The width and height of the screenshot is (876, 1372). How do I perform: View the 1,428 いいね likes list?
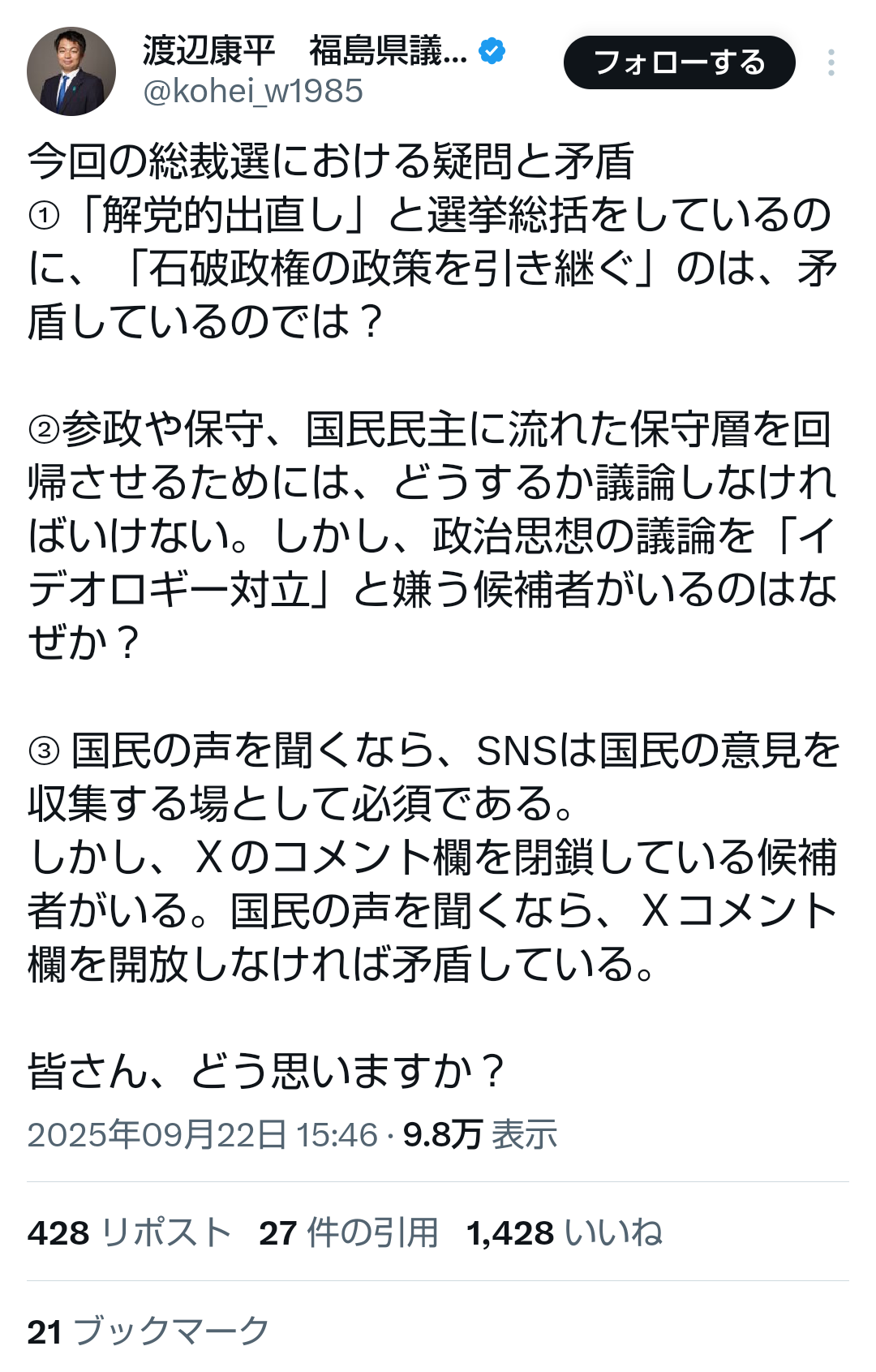[x=564, y=1232]
